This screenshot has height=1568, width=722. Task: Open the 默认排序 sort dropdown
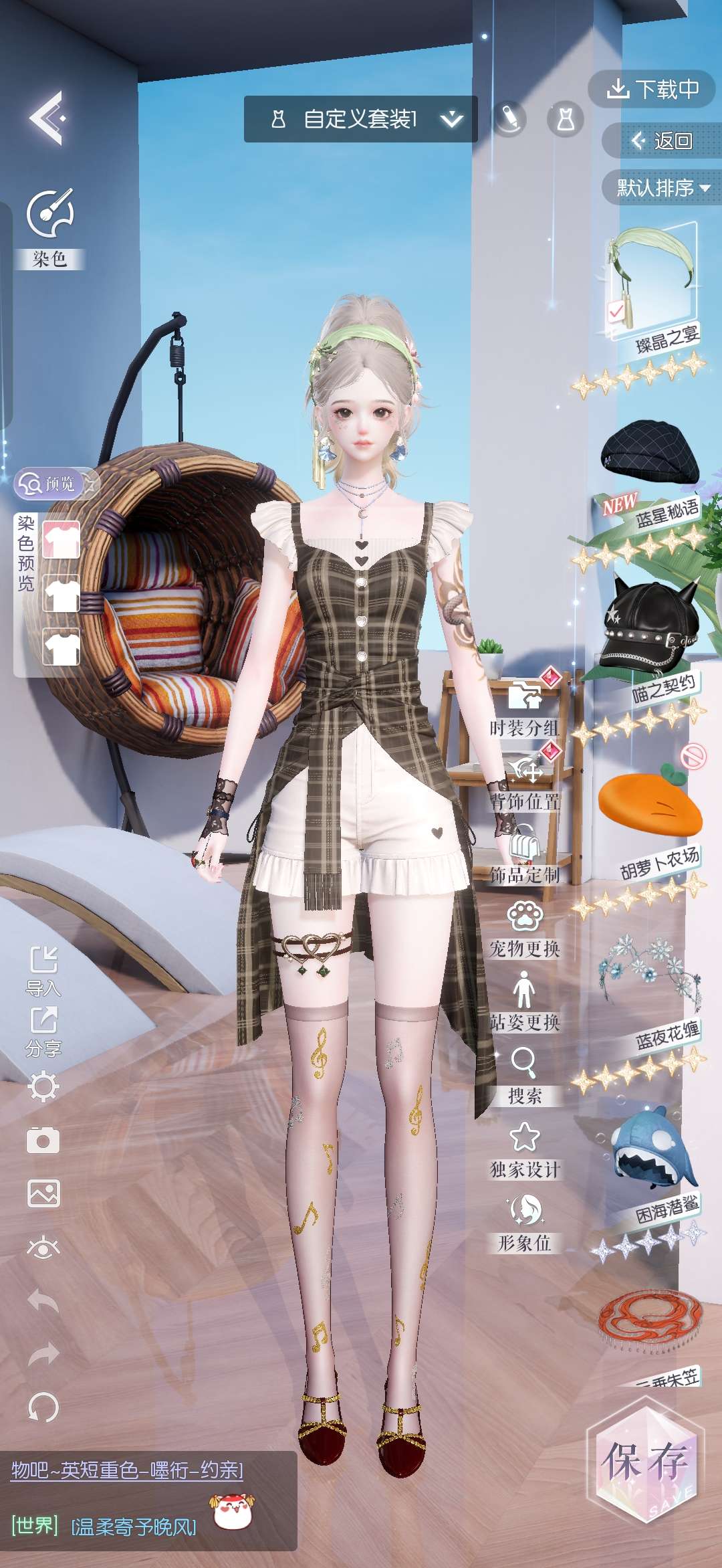coord(662,188)
